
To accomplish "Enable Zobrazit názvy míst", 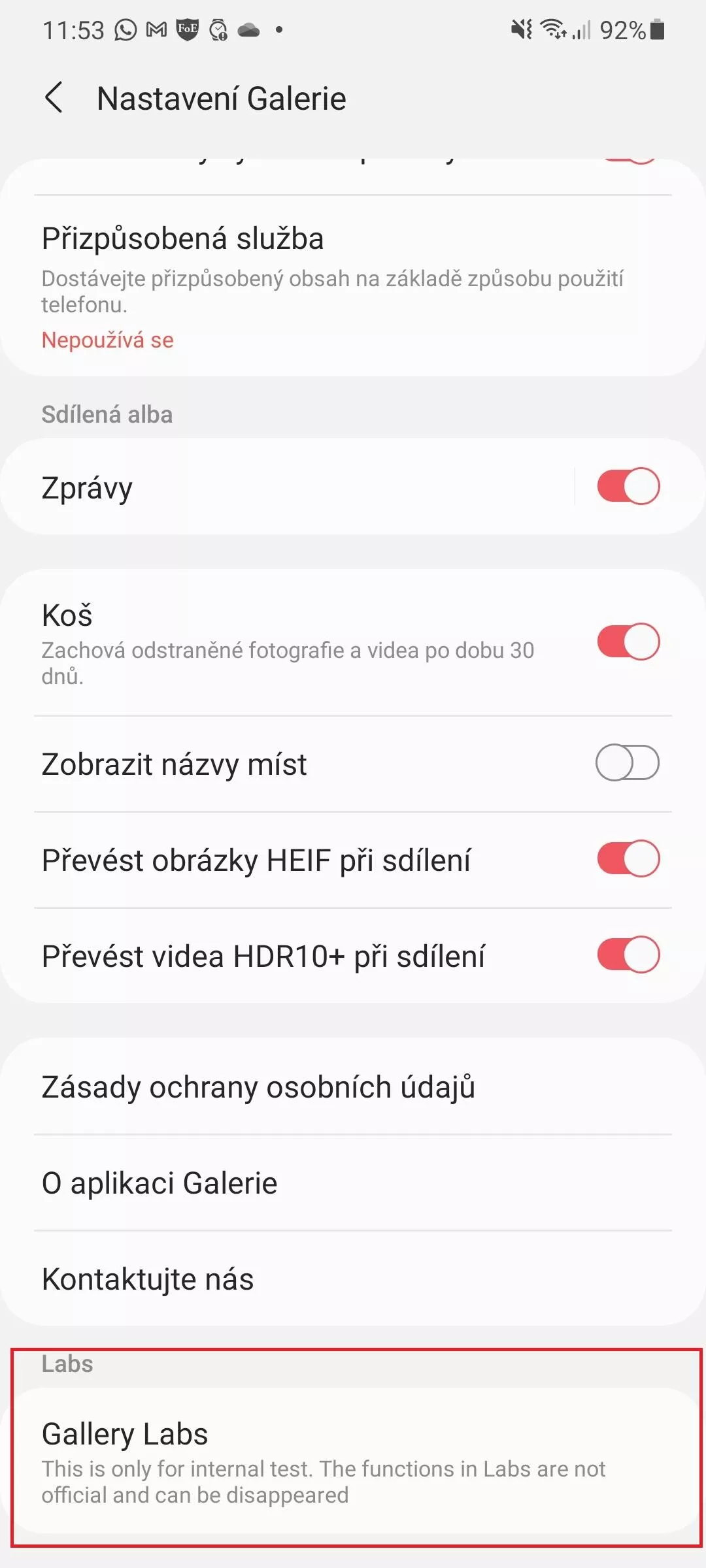I will [x=628, y=763].
